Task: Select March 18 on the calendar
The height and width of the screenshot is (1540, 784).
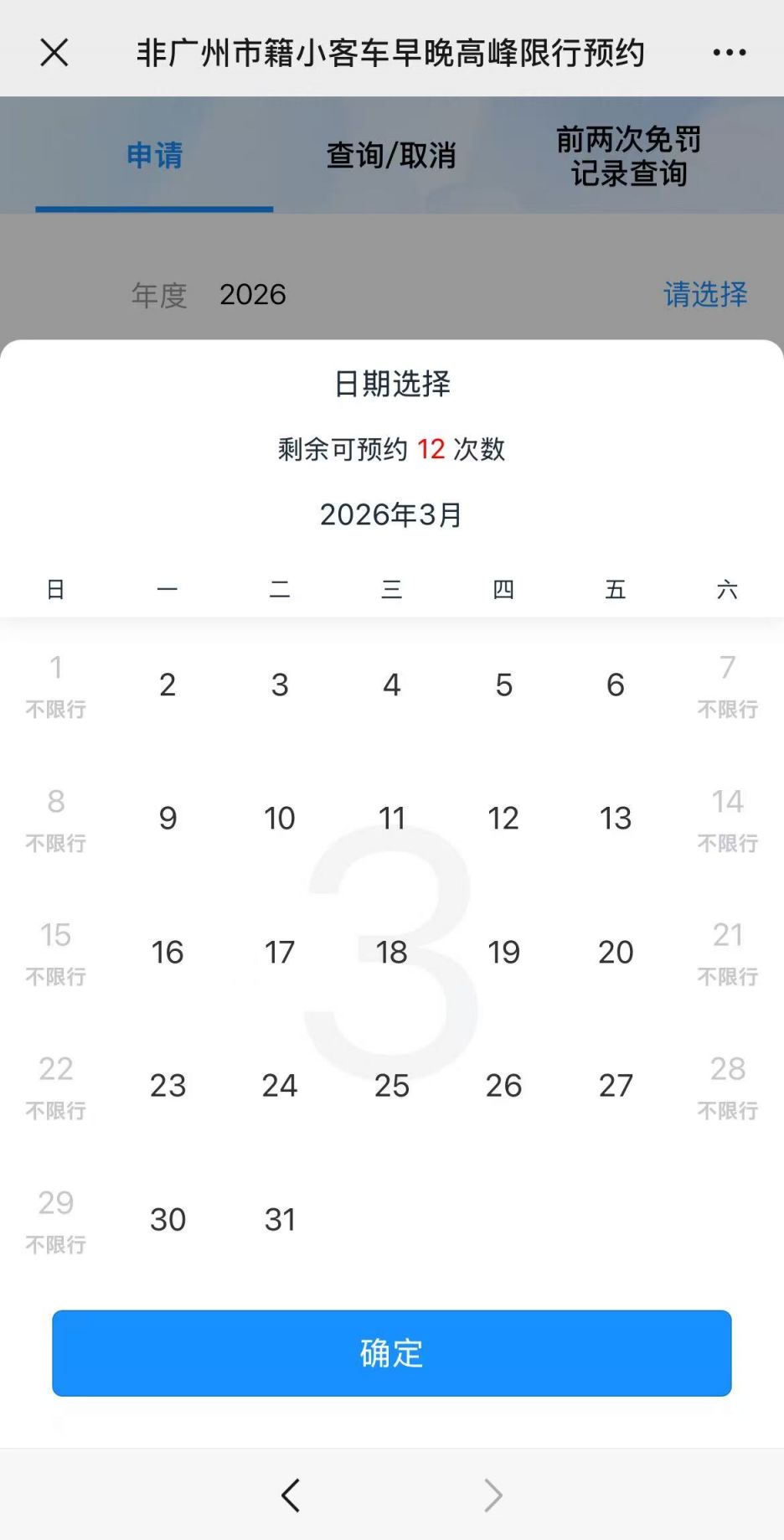Action: 392,953
